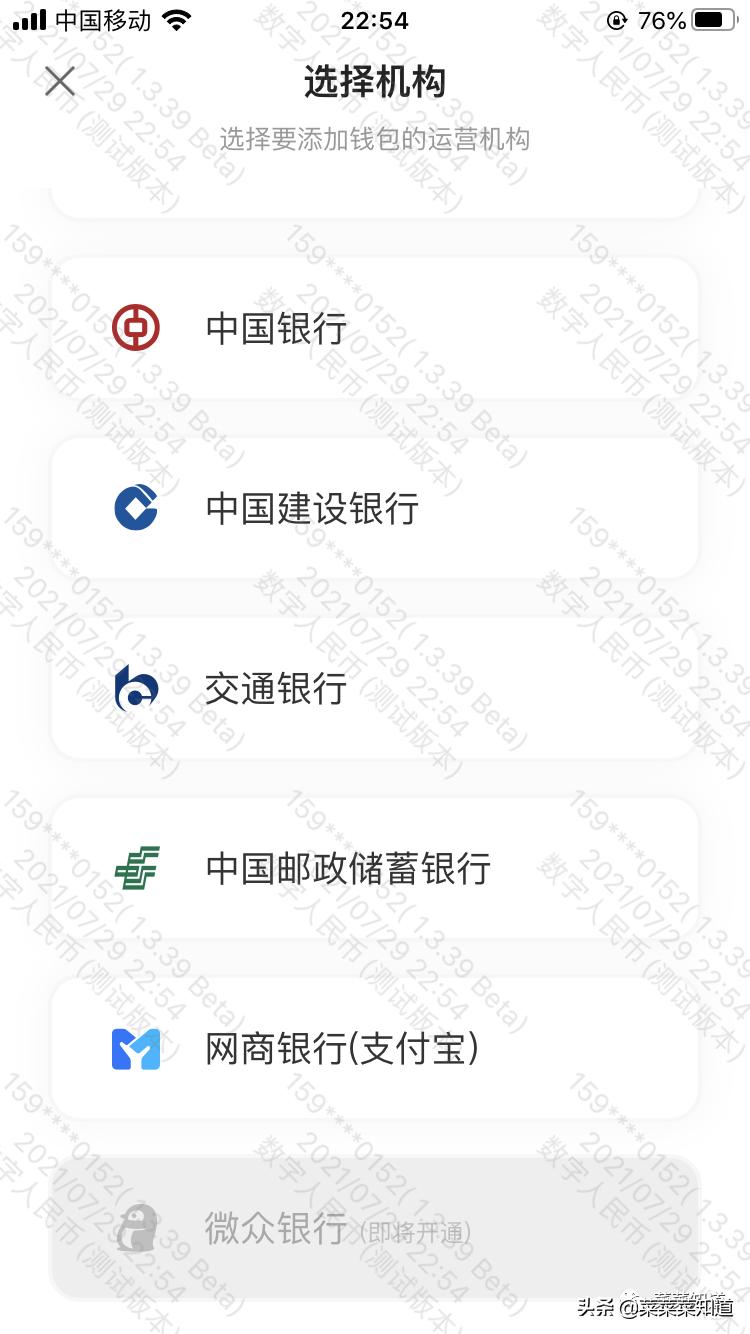750x1334 pixels.
Task: Select 中国邮政储蓄银行 from the list
Action: pyautogui.click(x=375, y=868)
